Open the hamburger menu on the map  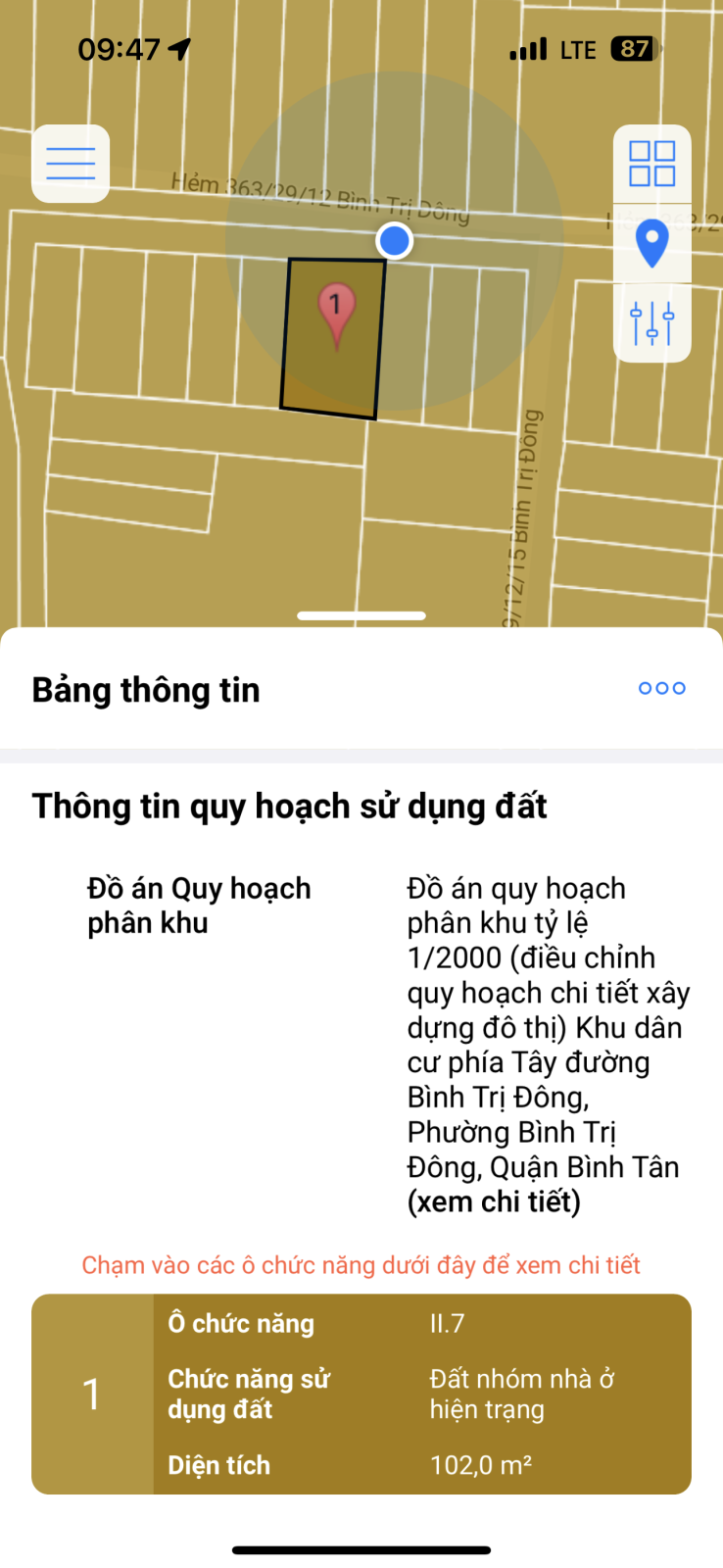[x=71, y=164]
